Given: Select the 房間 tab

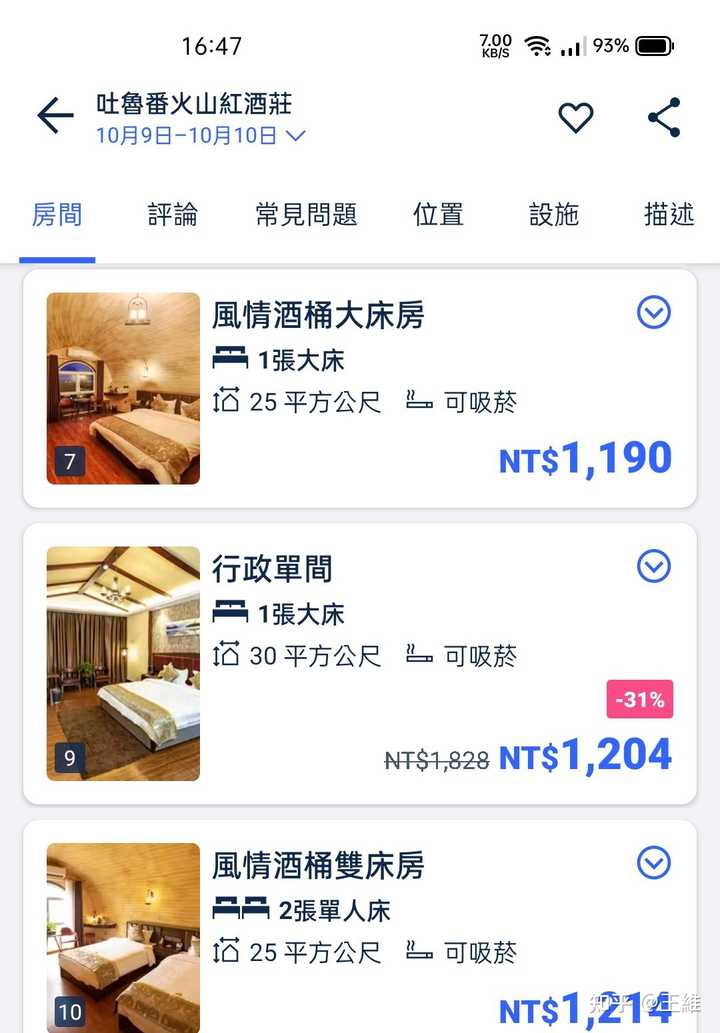Looking at the screenshot, I should coord(57,214).
